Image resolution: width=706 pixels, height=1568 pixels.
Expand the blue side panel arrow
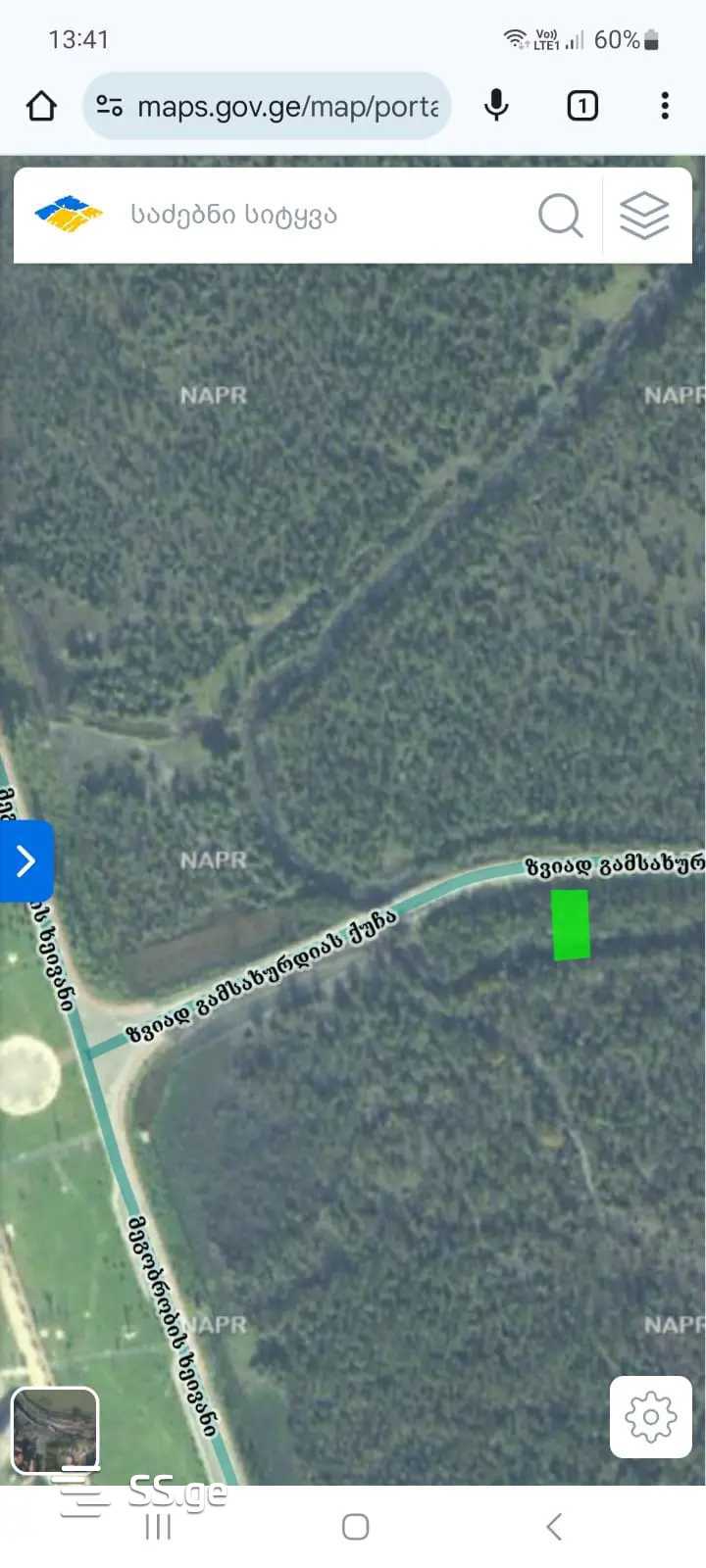tap(25, 861)
